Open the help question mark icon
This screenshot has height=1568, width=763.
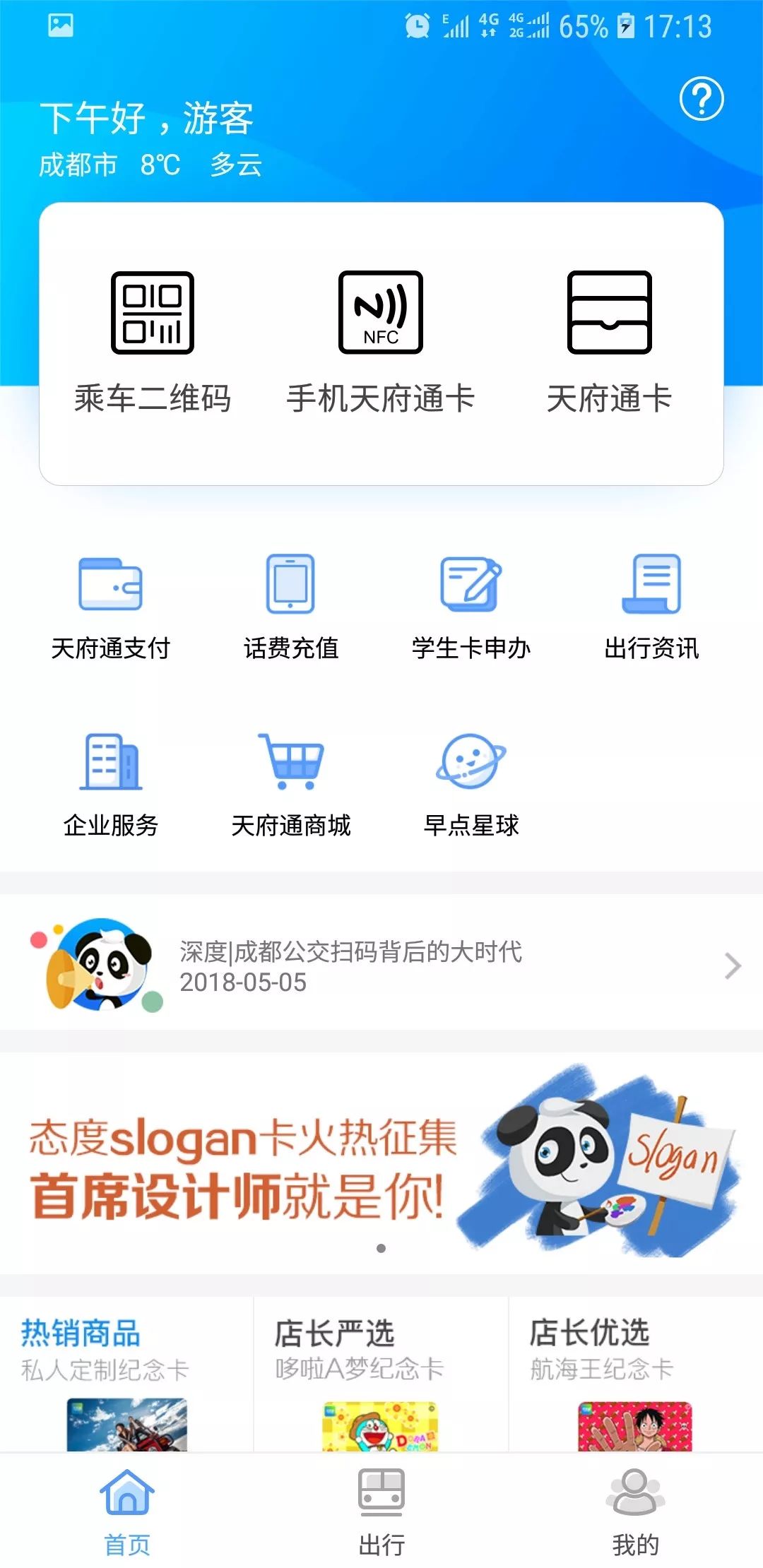[701, 99]
